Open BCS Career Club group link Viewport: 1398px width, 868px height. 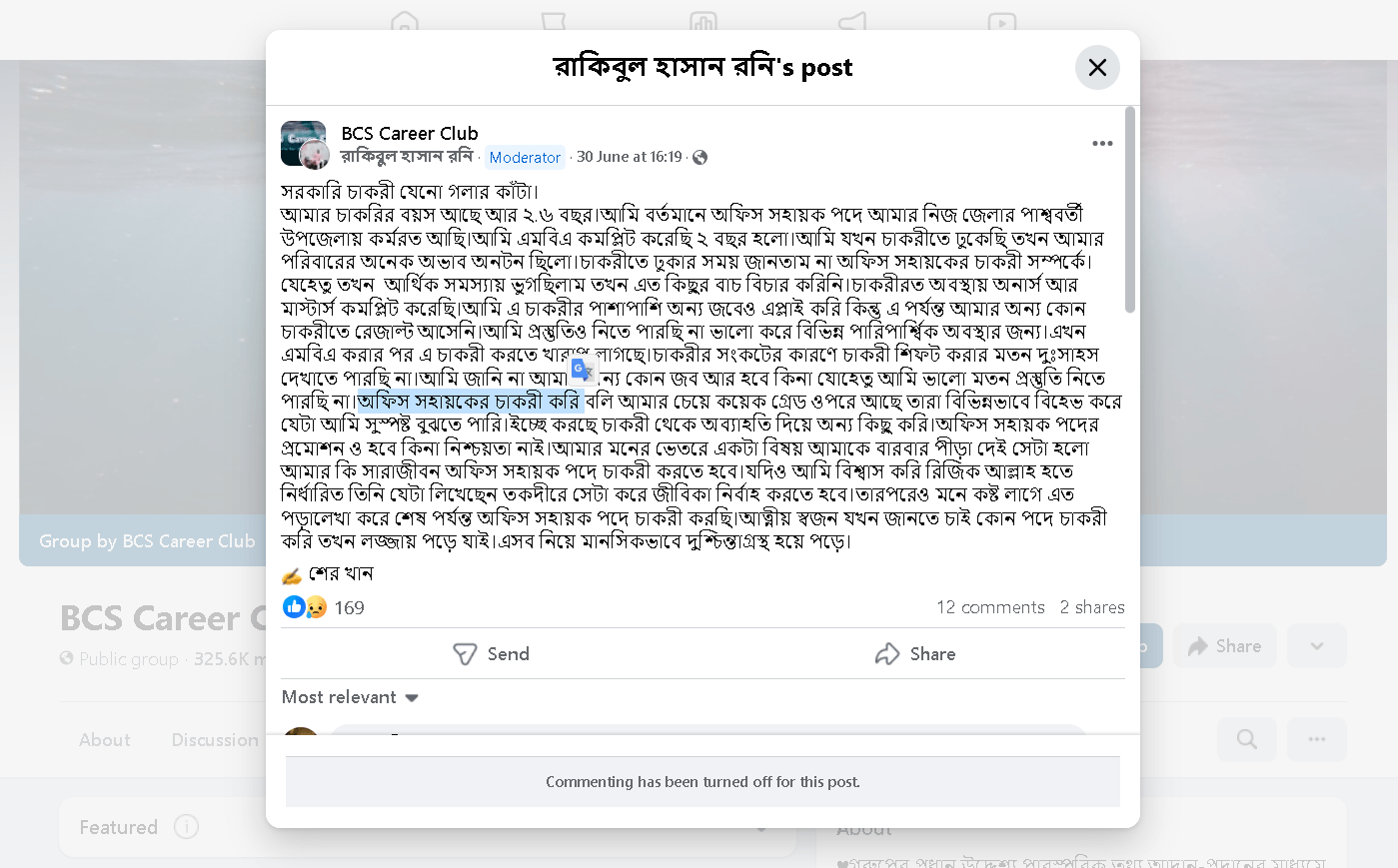click(409, 133)
